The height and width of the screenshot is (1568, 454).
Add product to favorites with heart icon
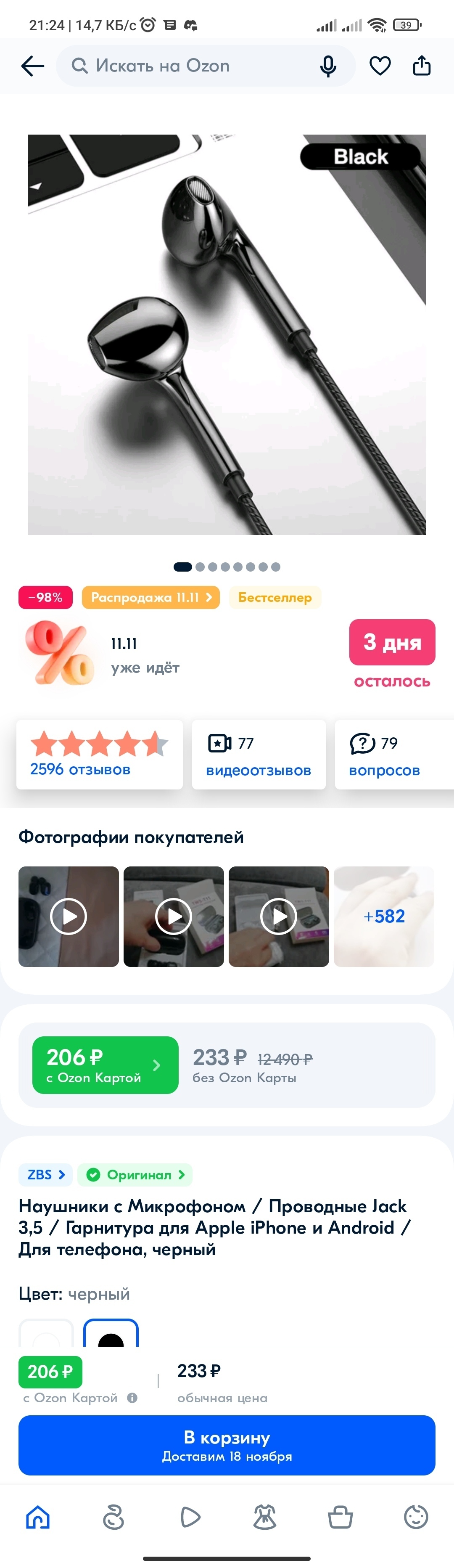[x=380, y=66]
